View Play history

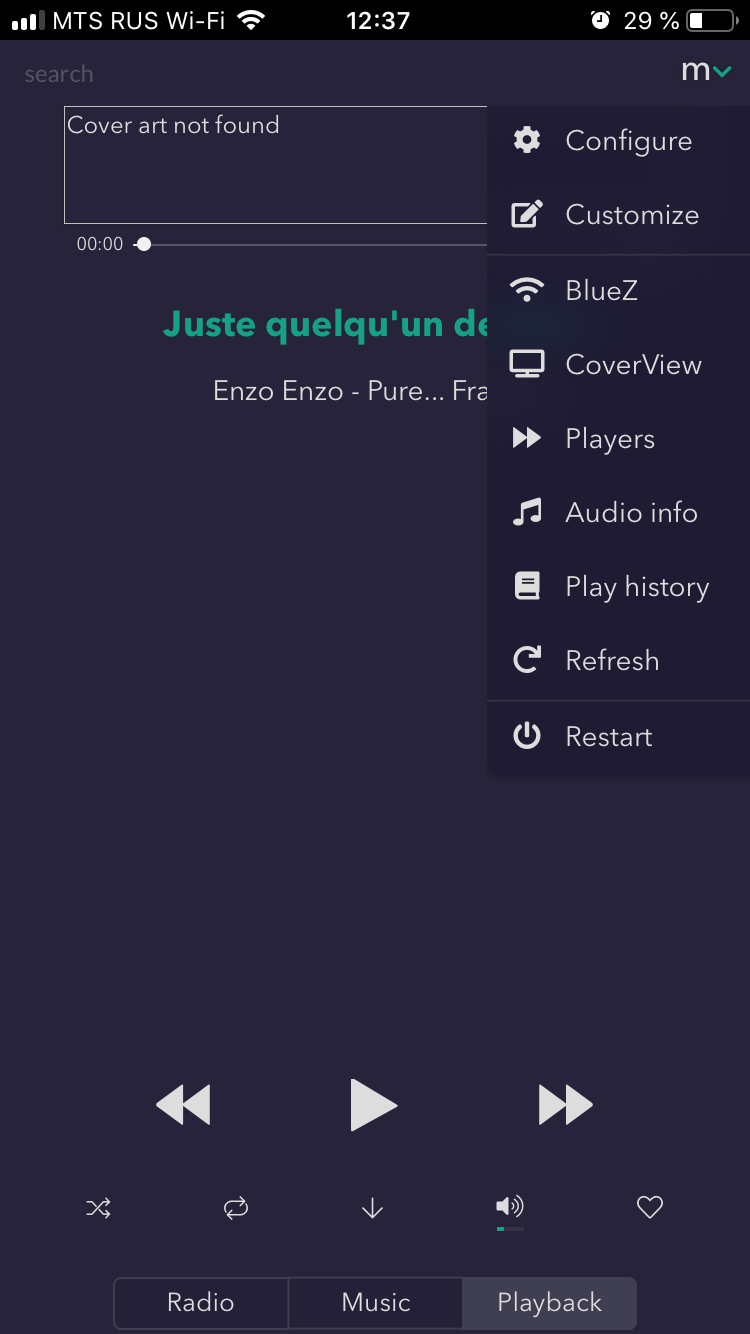618,587
